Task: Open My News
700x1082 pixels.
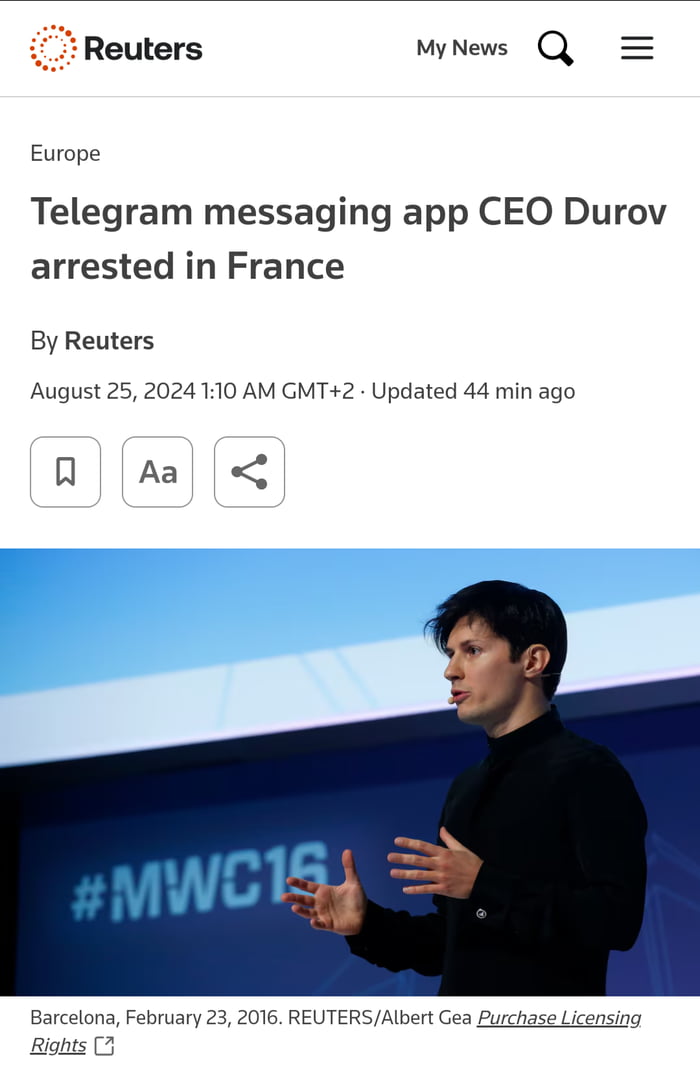Action: tap(461, 48)
